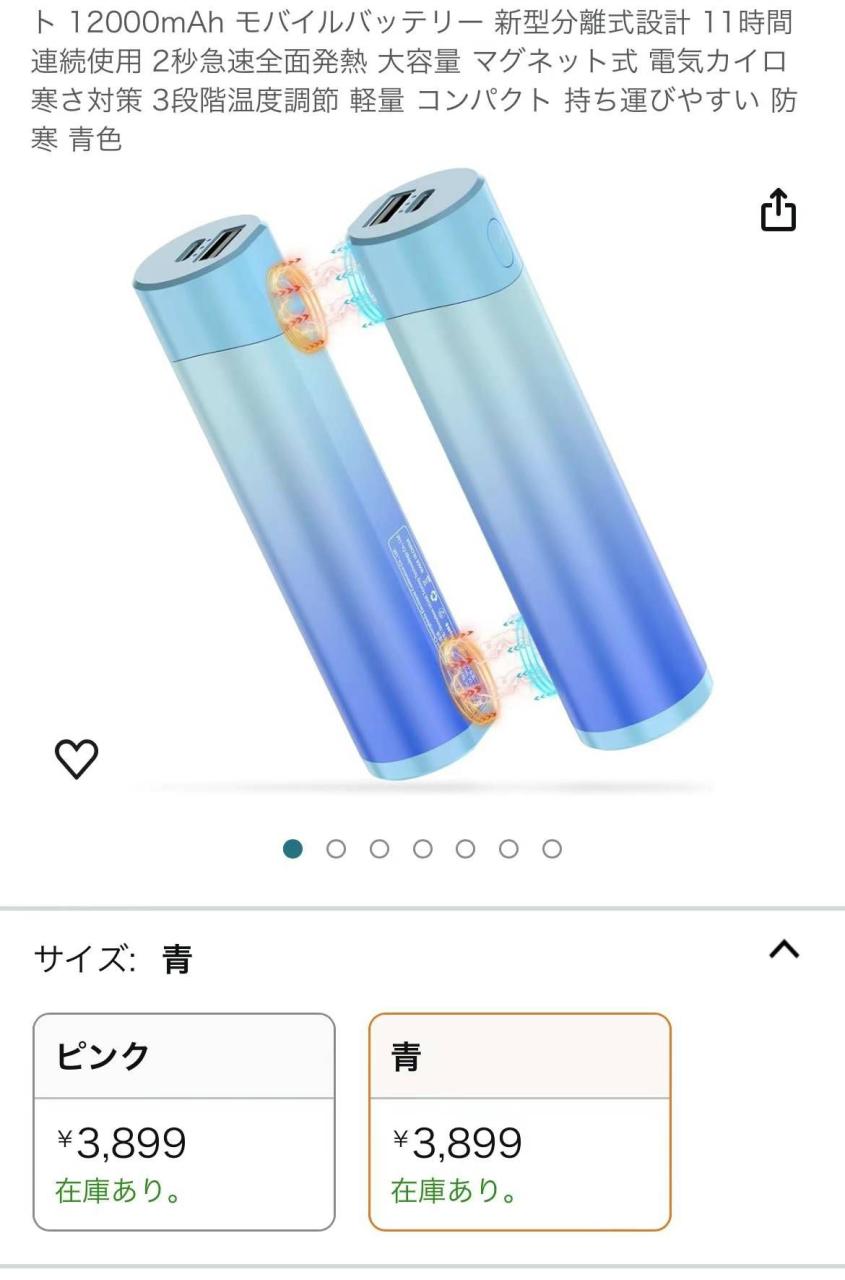Jump to the second image dot
845x1280 pixels.
click(336, 849)
